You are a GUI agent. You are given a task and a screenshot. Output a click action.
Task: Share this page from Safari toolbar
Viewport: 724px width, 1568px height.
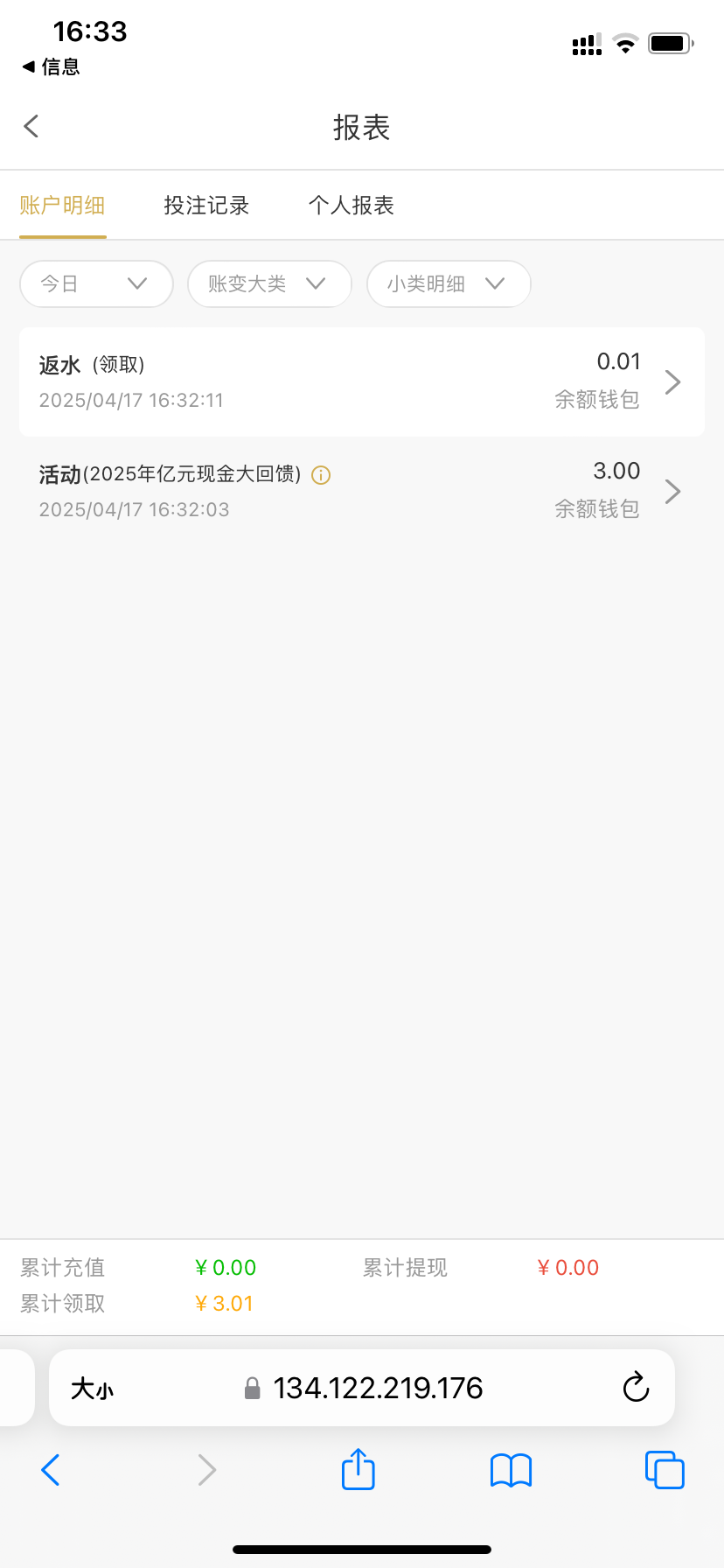[358, 1469]
